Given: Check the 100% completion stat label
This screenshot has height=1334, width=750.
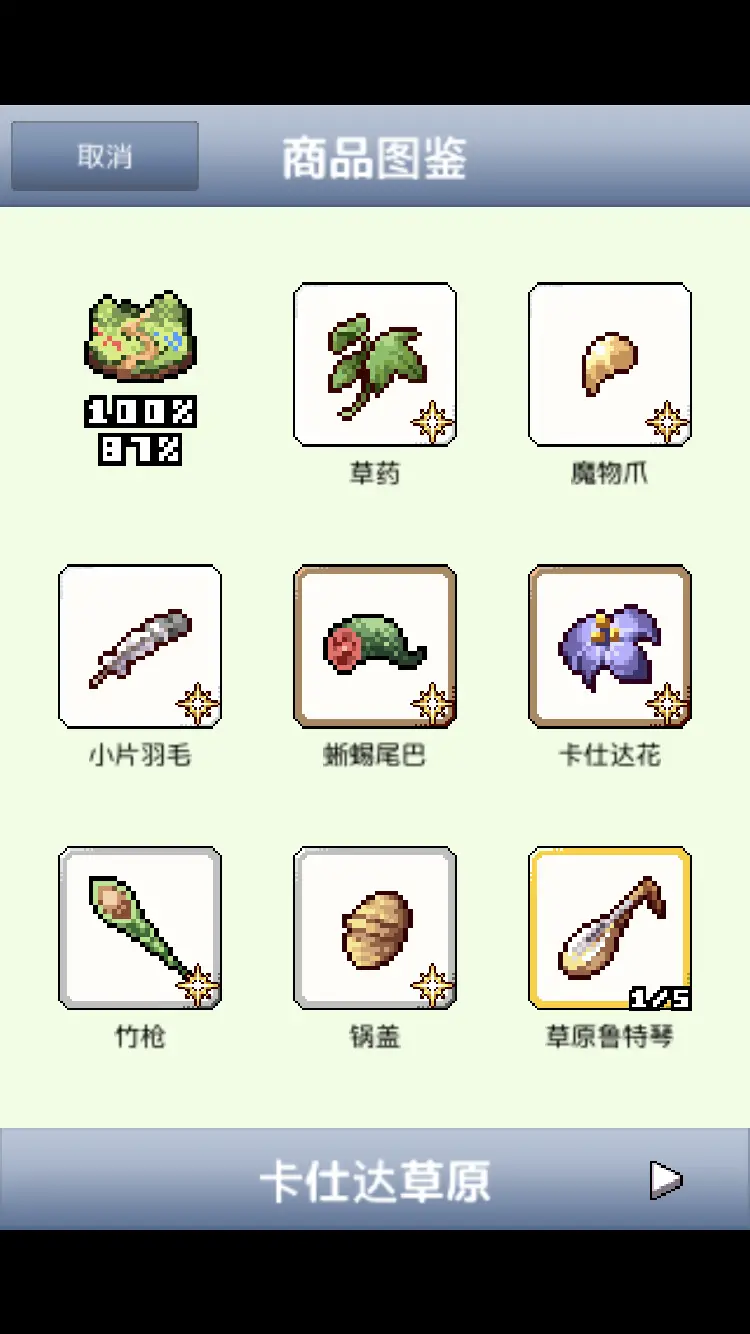Looking at the screenshot, I should (x=139, y=410).
